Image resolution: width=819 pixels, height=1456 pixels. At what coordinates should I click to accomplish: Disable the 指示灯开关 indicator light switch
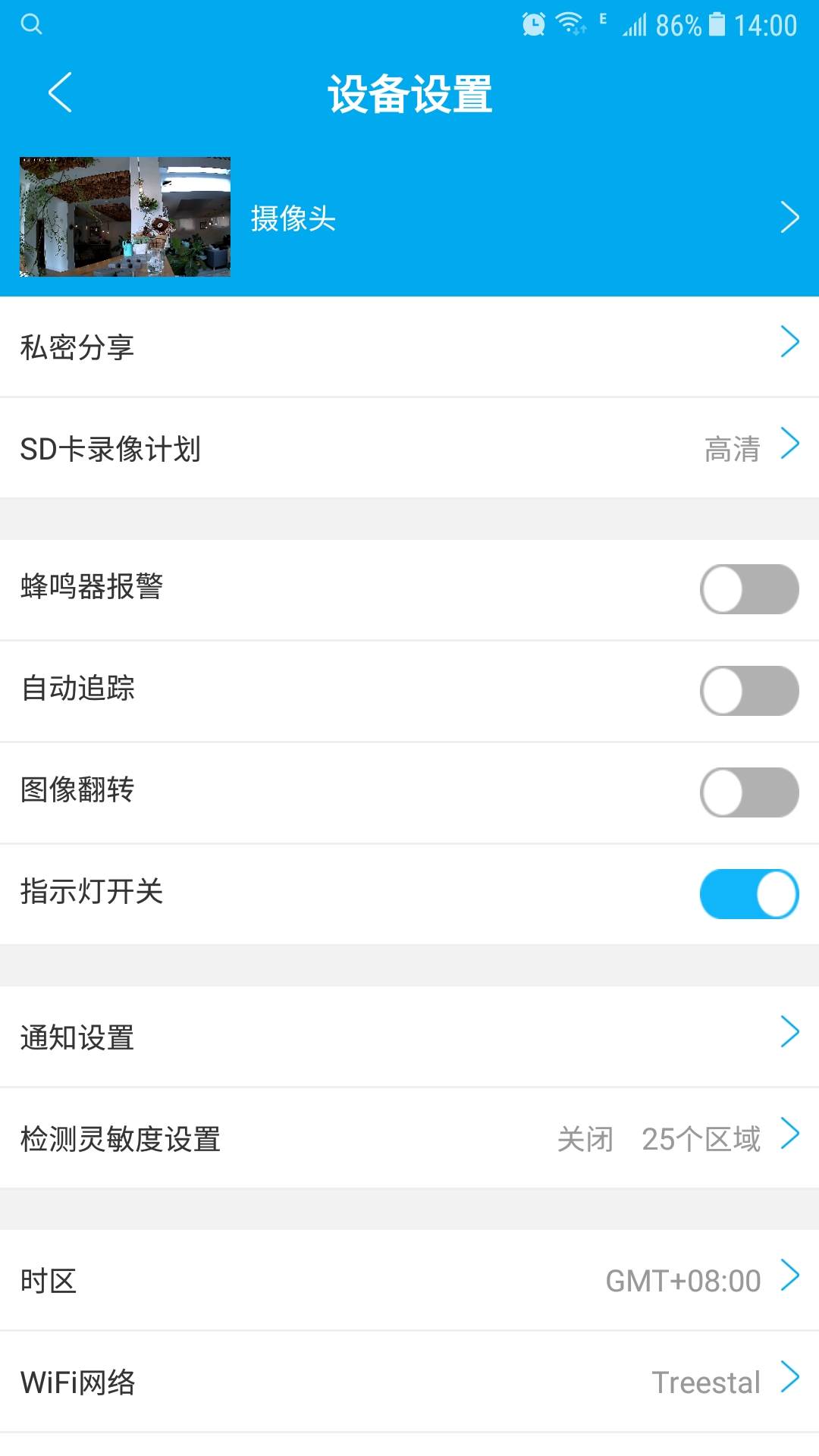coord(748,895)
